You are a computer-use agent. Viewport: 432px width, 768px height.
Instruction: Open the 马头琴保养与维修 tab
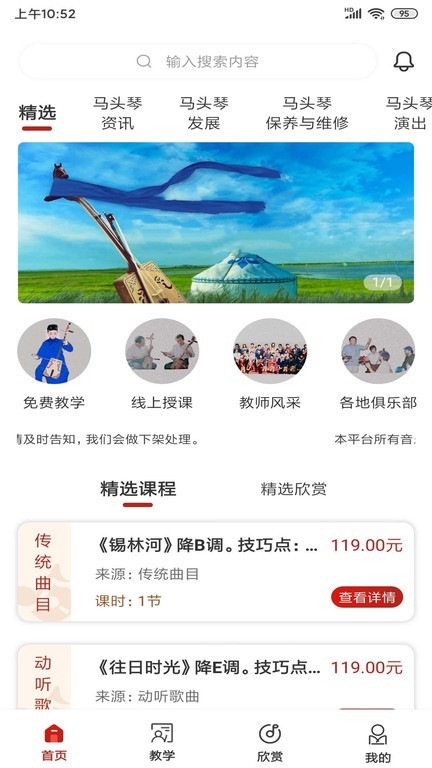coord(307,113)
